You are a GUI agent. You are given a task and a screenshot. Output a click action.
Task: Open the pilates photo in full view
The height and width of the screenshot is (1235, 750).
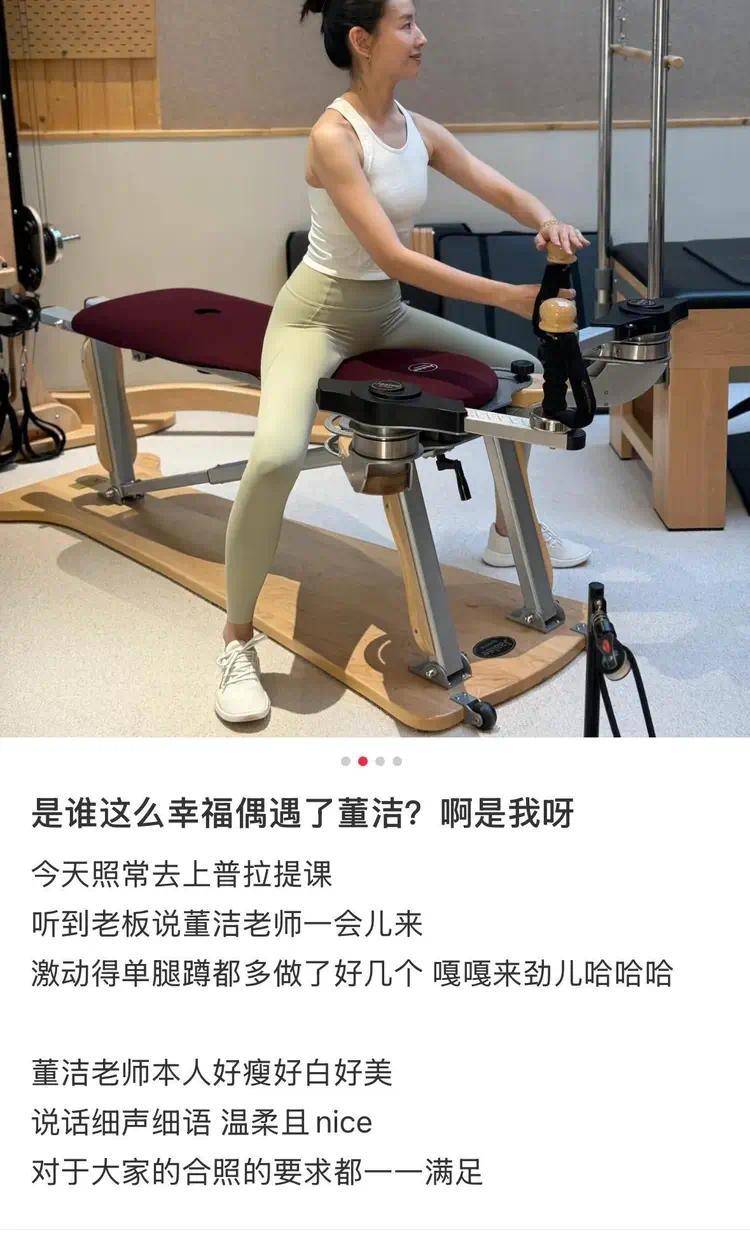(375, 370)
